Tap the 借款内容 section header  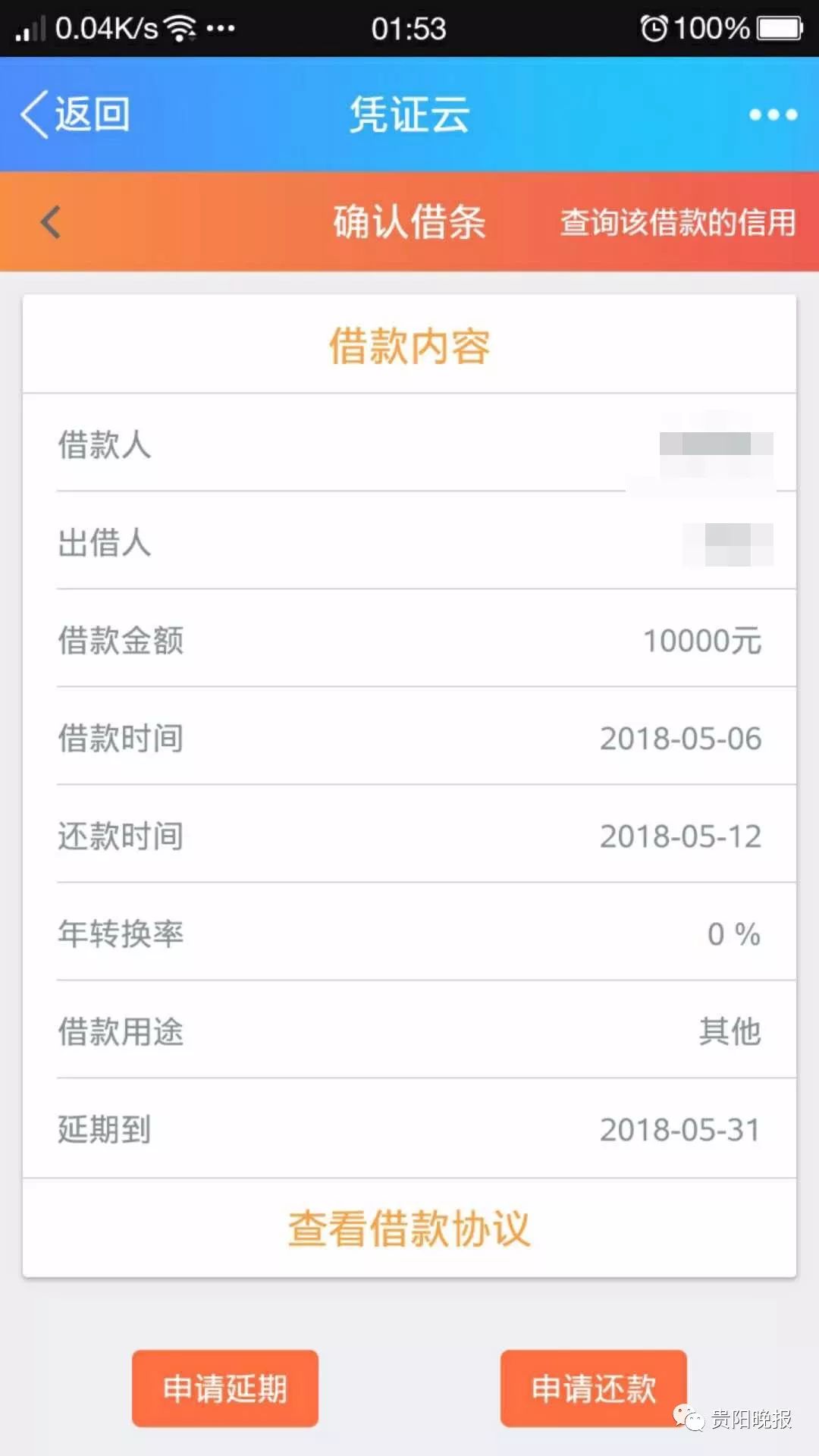pos(409,345)
